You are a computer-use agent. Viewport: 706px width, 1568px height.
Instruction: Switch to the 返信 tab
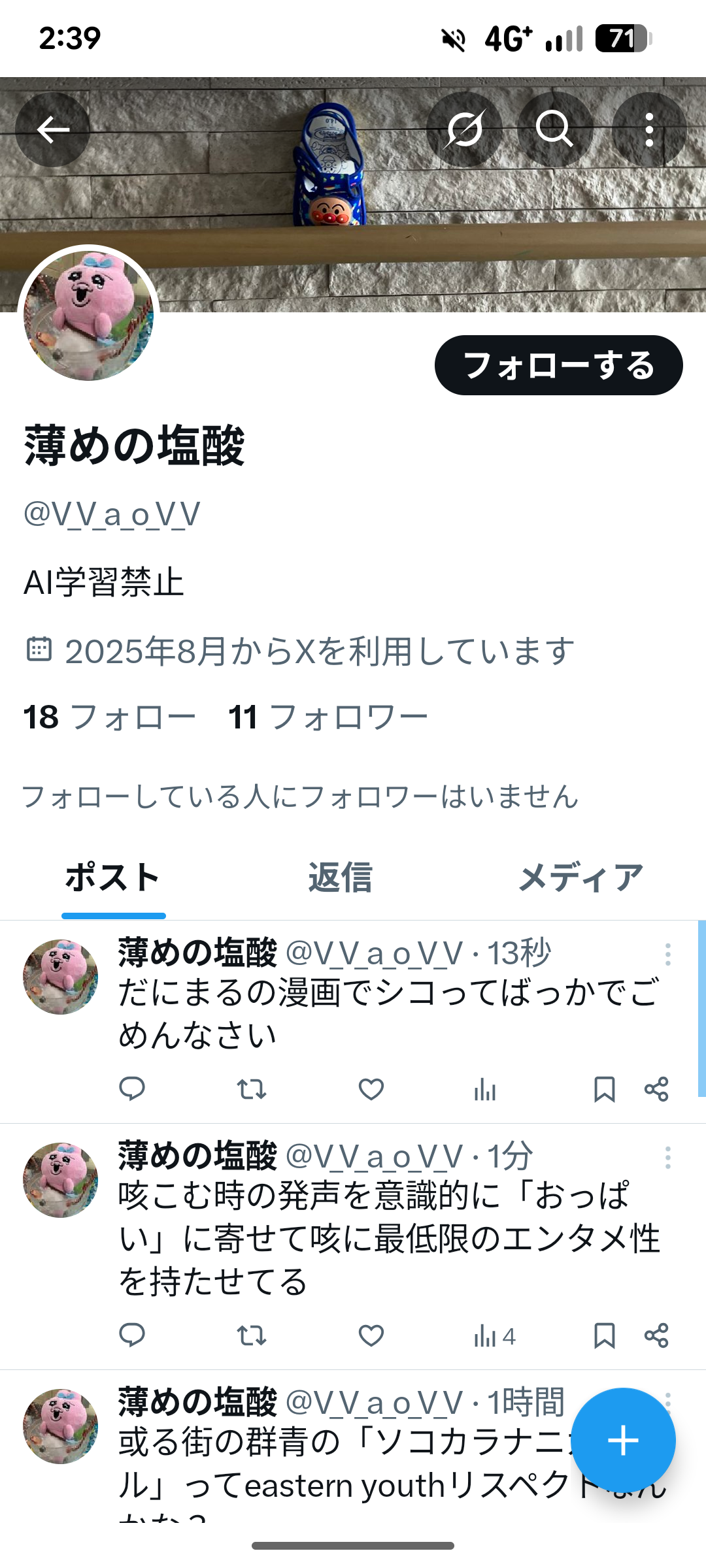341,877
